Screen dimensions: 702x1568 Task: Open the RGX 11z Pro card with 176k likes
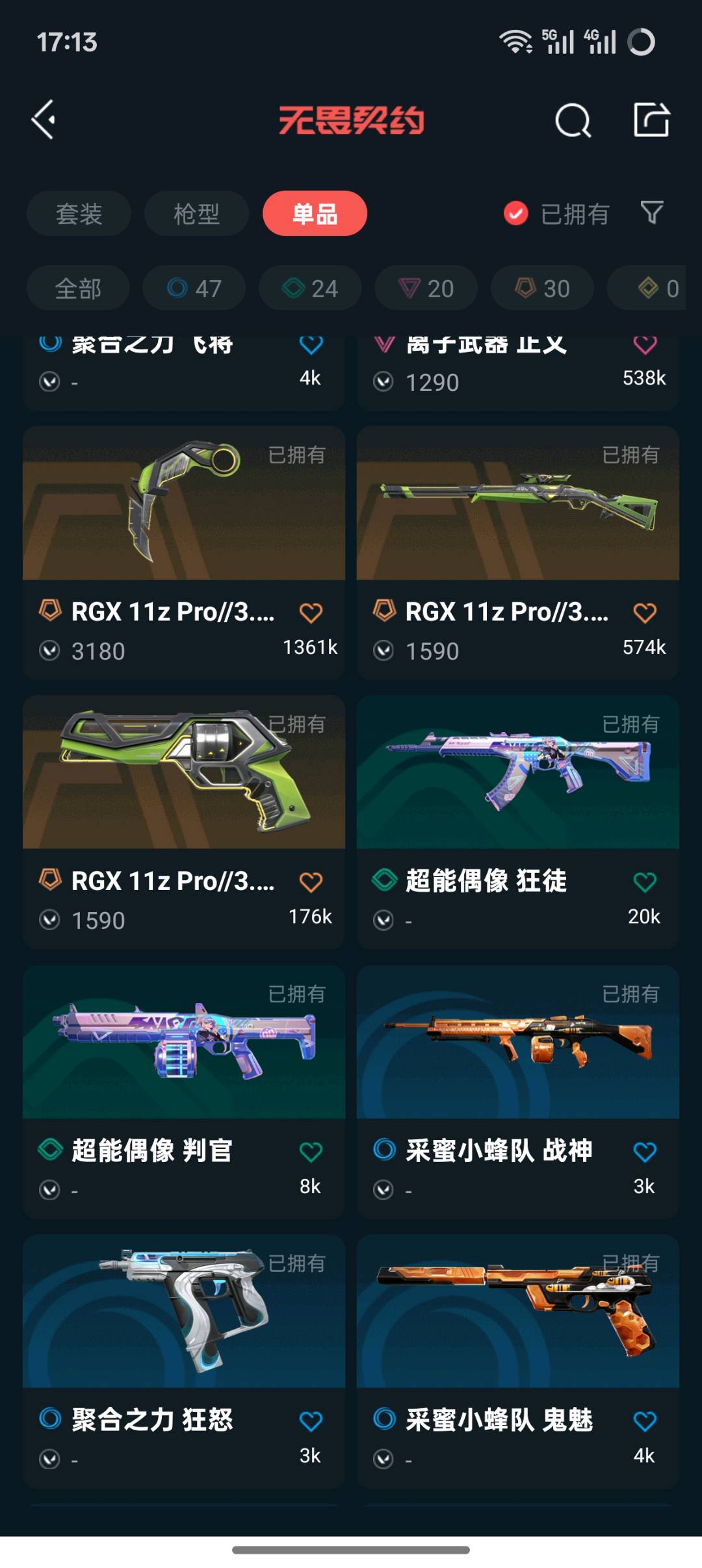click(184, 822)
